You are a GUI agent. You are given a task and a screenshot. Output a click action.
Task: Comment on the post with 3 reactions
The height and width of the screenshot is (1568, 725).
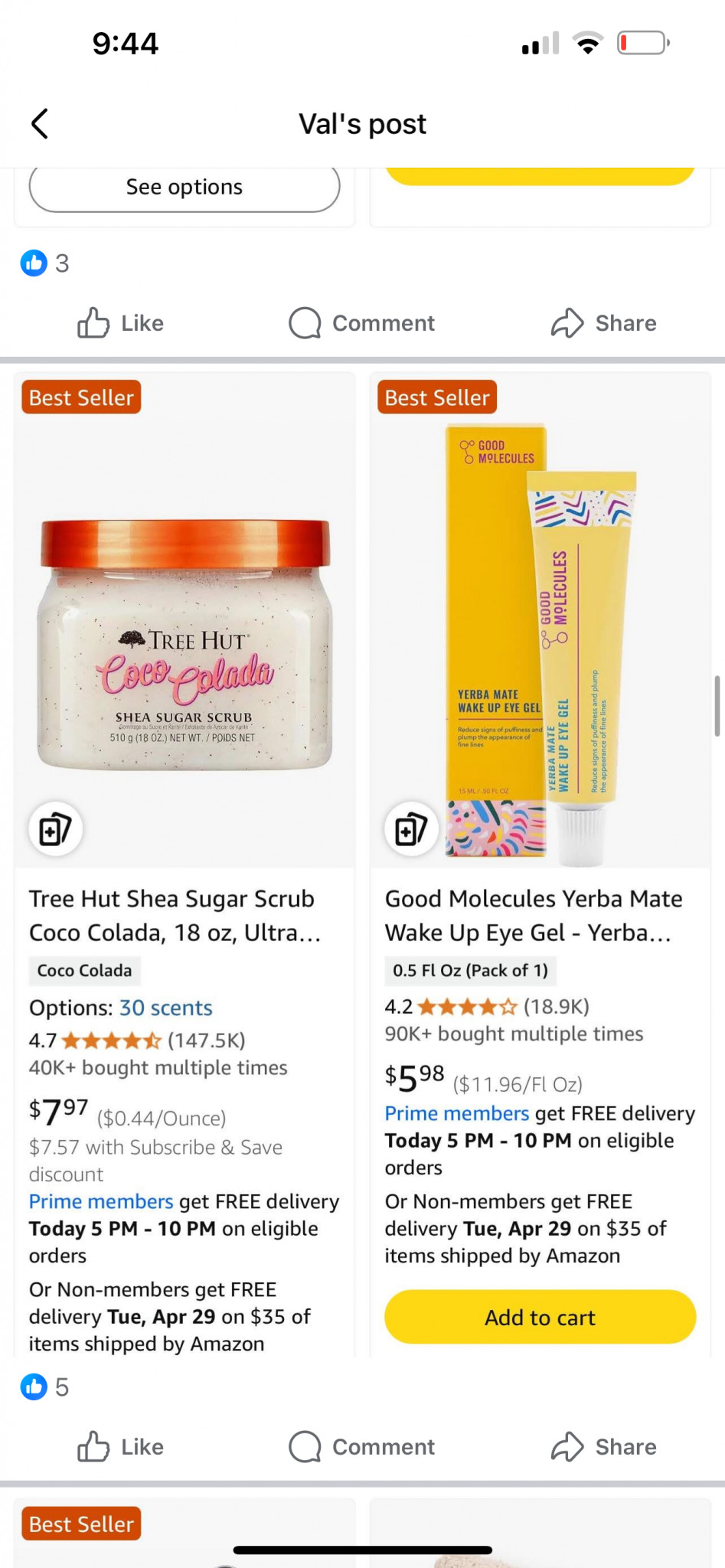(x=361, y=323)
